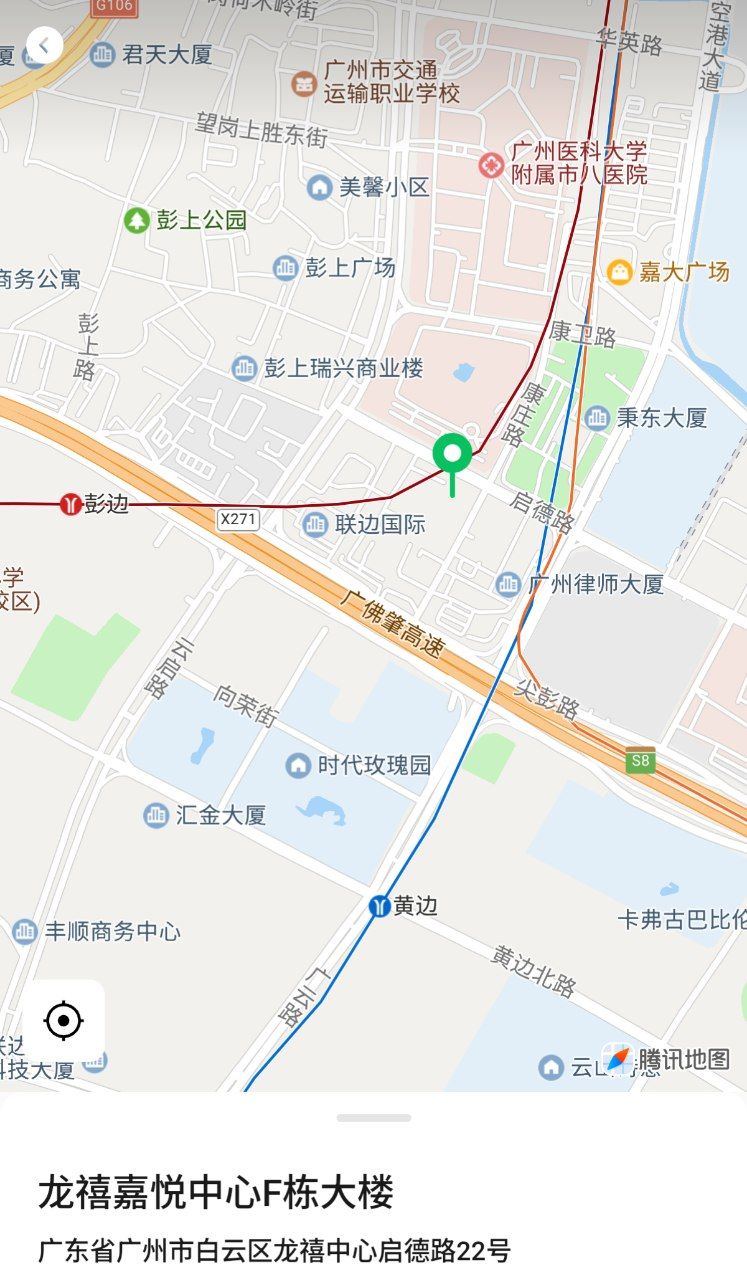The width and height of the screenshot is (747, 1280).
Task: Expand the bottom sheet drag handle
Action: pos(373,1117)
